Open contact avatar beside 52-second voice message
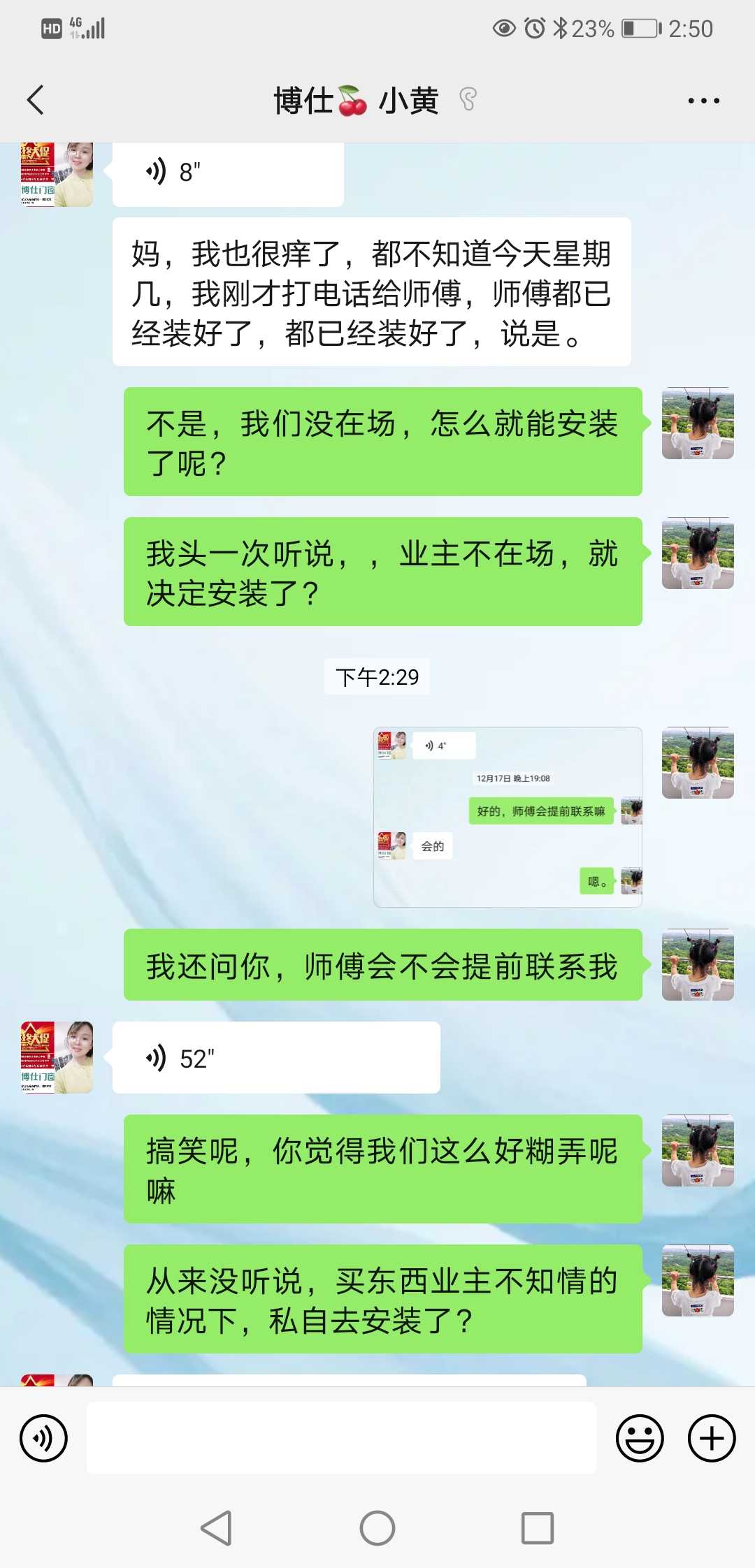Viewport: 755px width, 1568px height. point(57,1057)
